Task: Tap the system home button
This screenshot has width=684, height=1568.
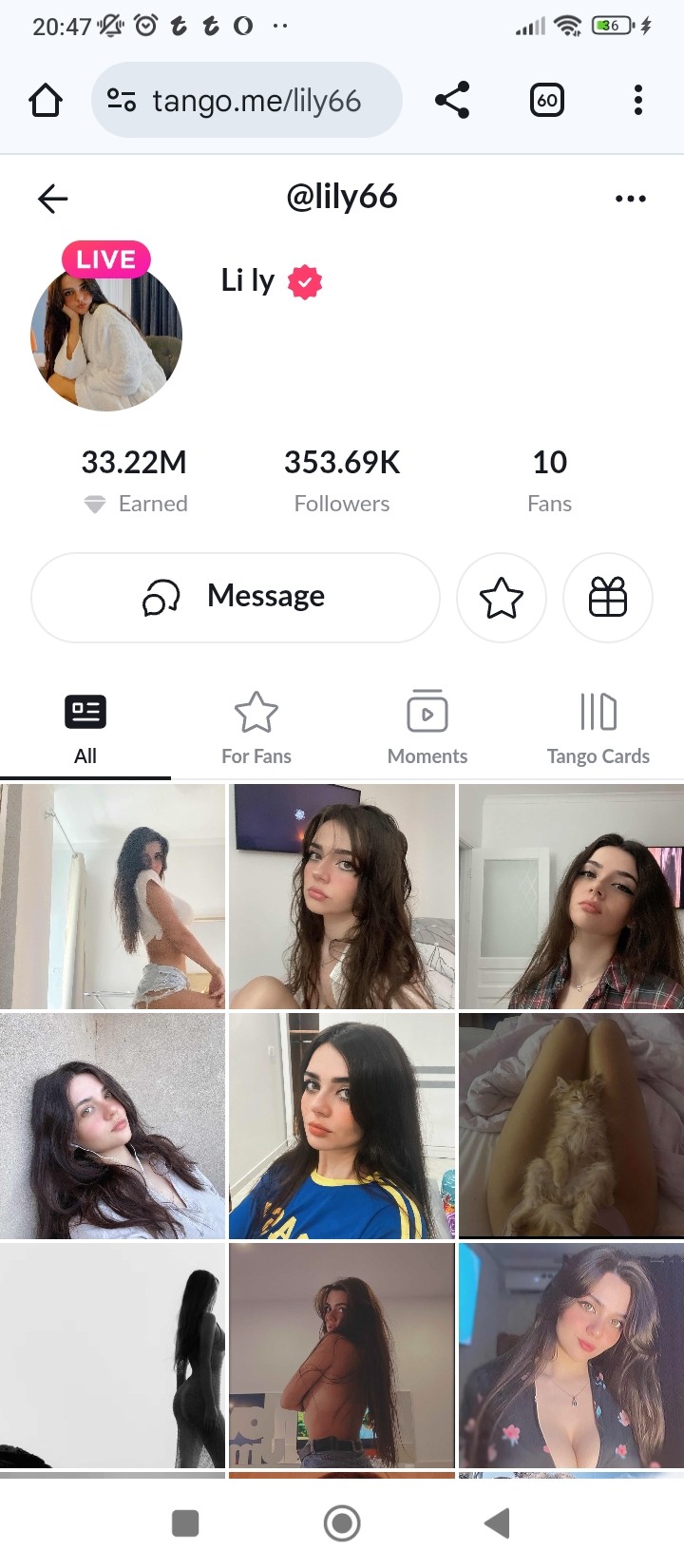Action: pos(342,1523)
